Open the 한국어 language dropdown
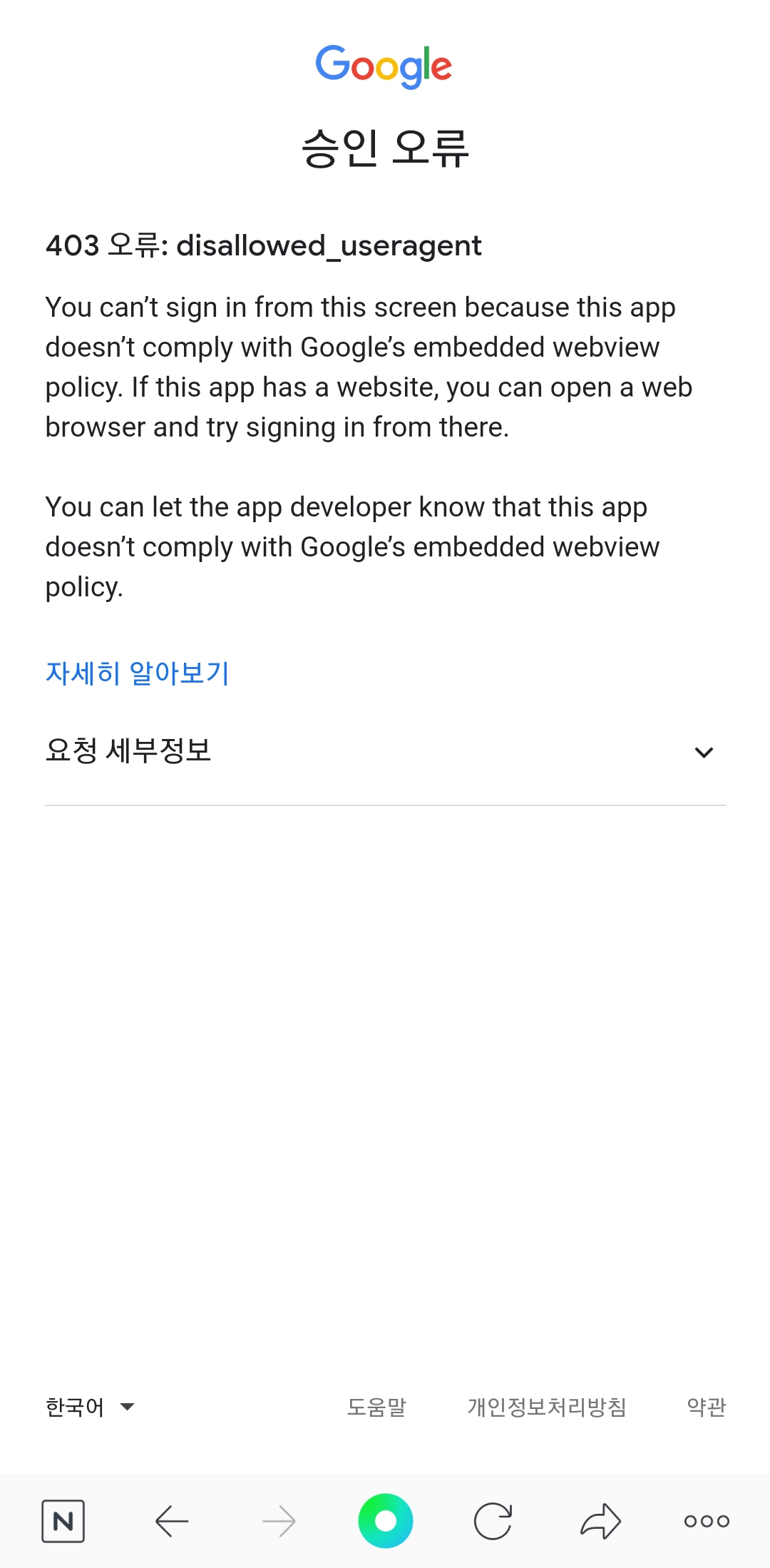This screenshot has height=1568, width=770. (x=90, y=1407)
